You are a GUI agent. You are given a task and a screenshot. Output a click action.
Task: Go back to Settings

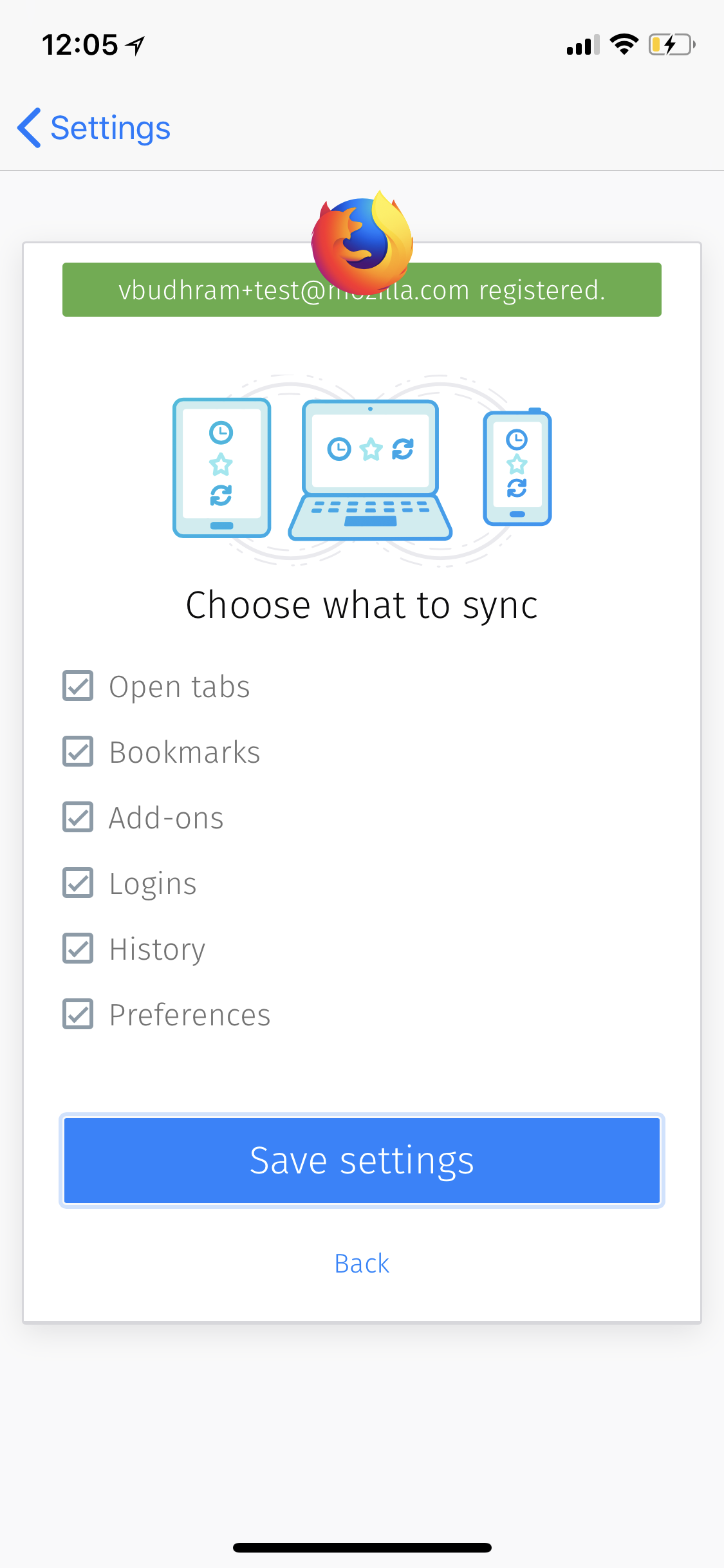[x=94, y=127]
